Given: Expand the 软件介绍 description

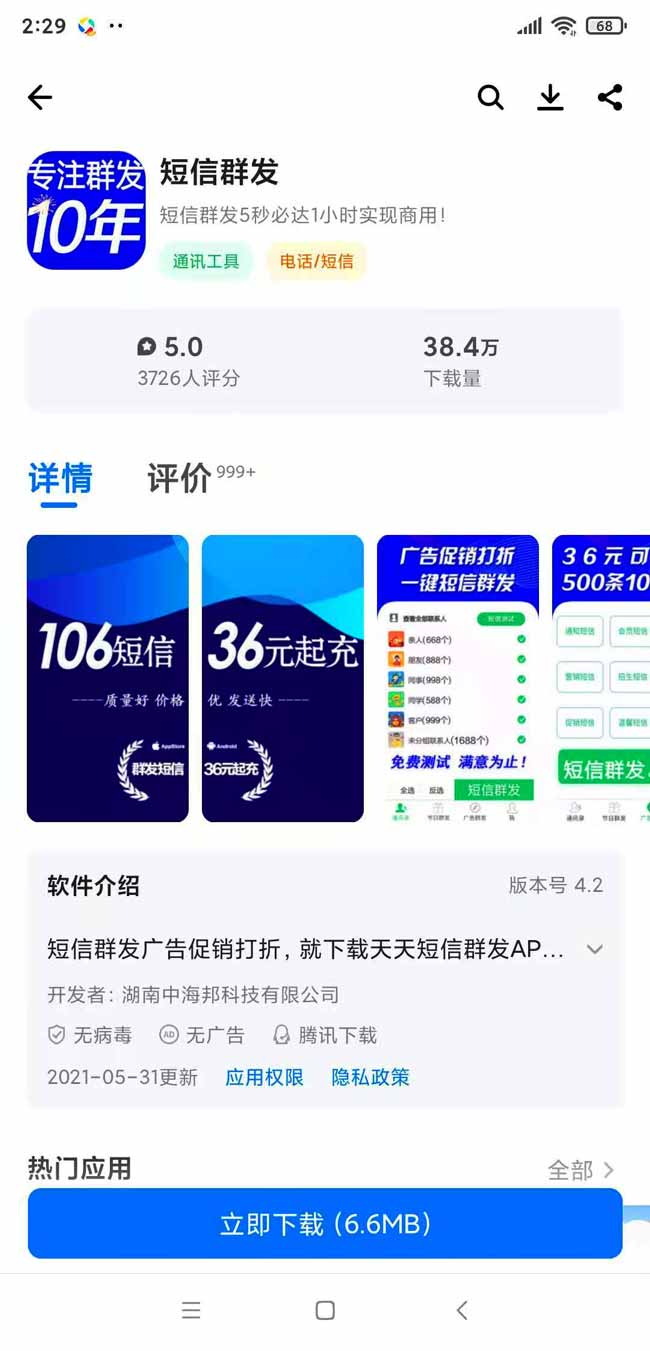Looking at the screenshot, I should click(x=594, y=949).
